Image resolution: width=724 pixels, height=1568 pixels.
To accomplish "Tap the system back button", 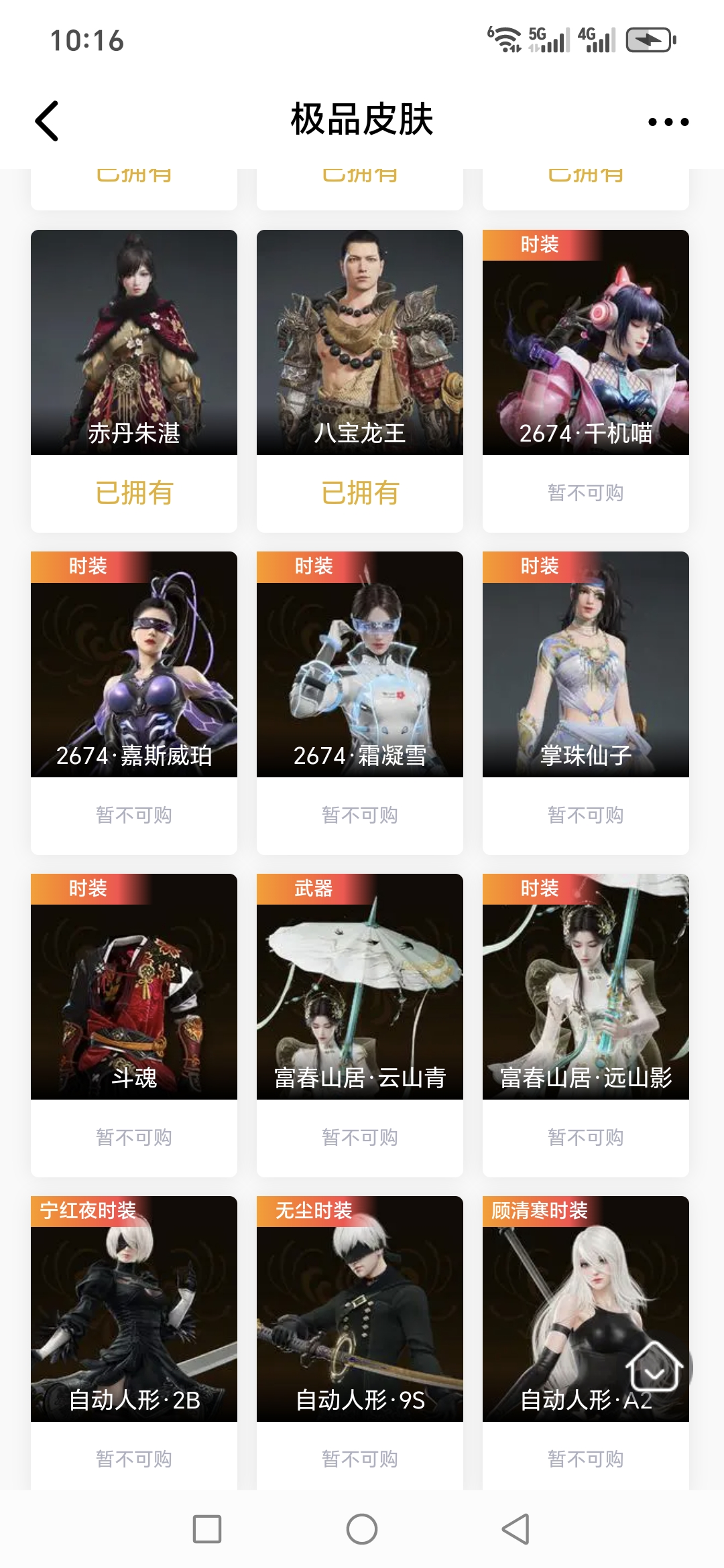I will [x=516, y=1529].
